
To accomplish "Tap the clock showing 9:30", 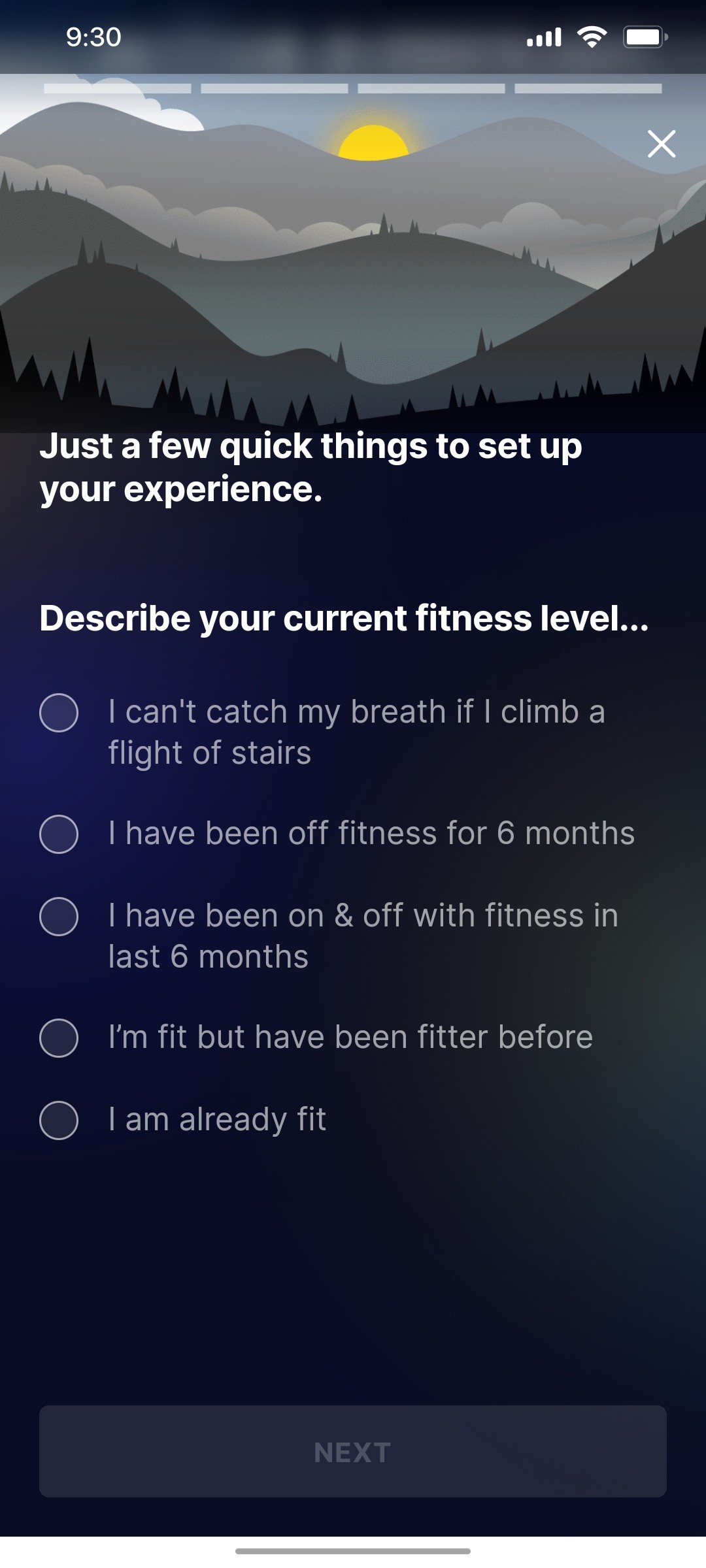I will 93,37.
